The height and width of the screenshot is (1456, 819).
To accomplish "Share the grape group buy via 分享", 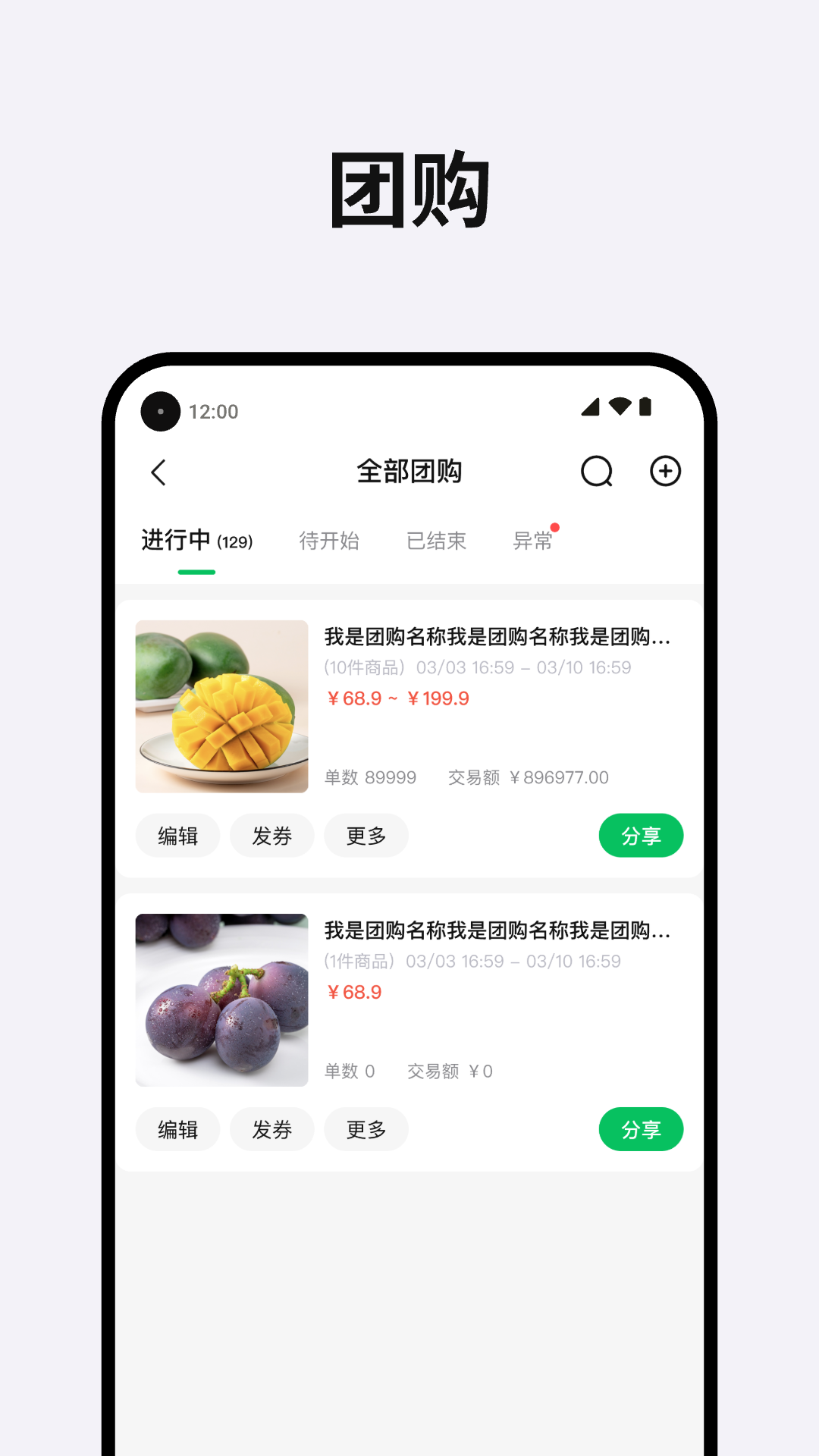I will tap(641, 1129).
